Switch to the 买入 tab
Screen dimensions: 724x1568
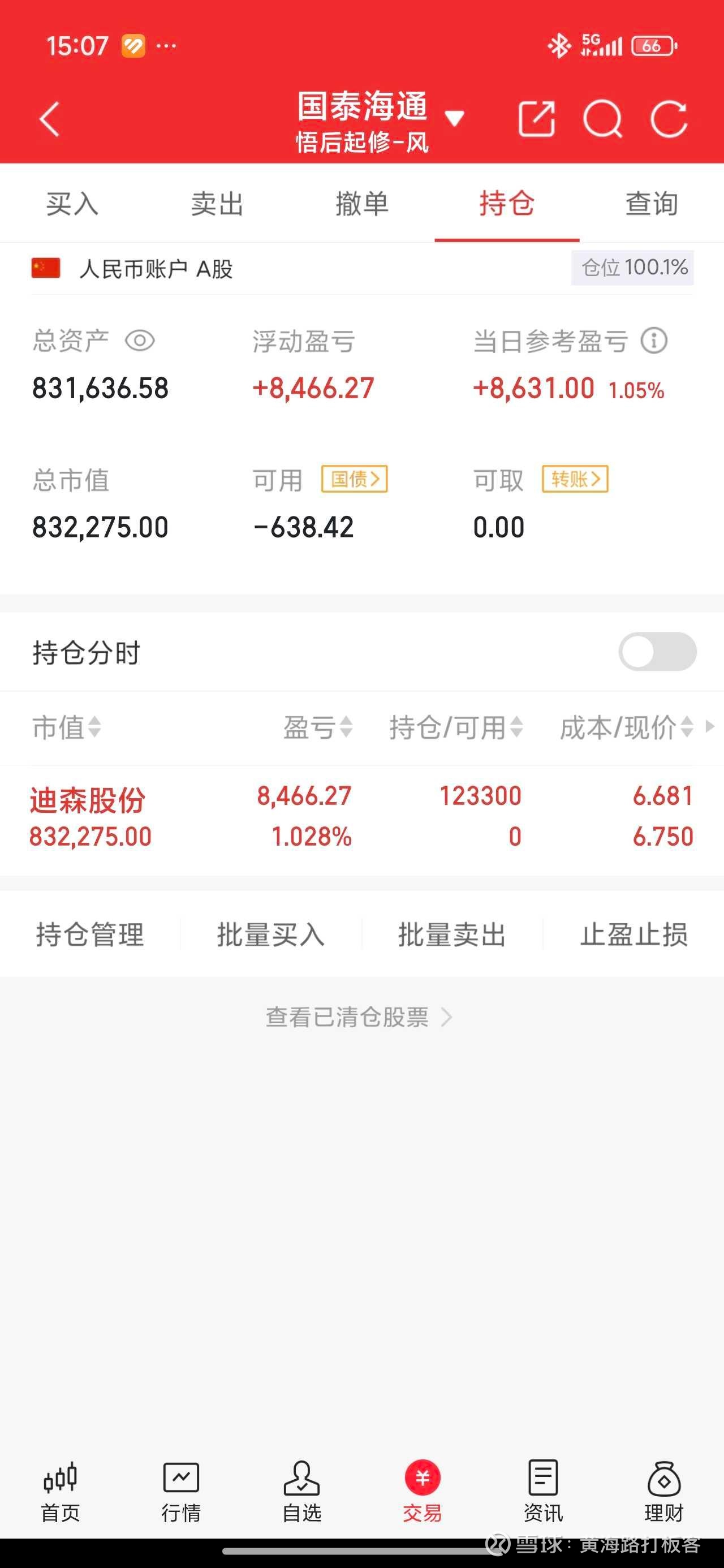coord(72,203)
